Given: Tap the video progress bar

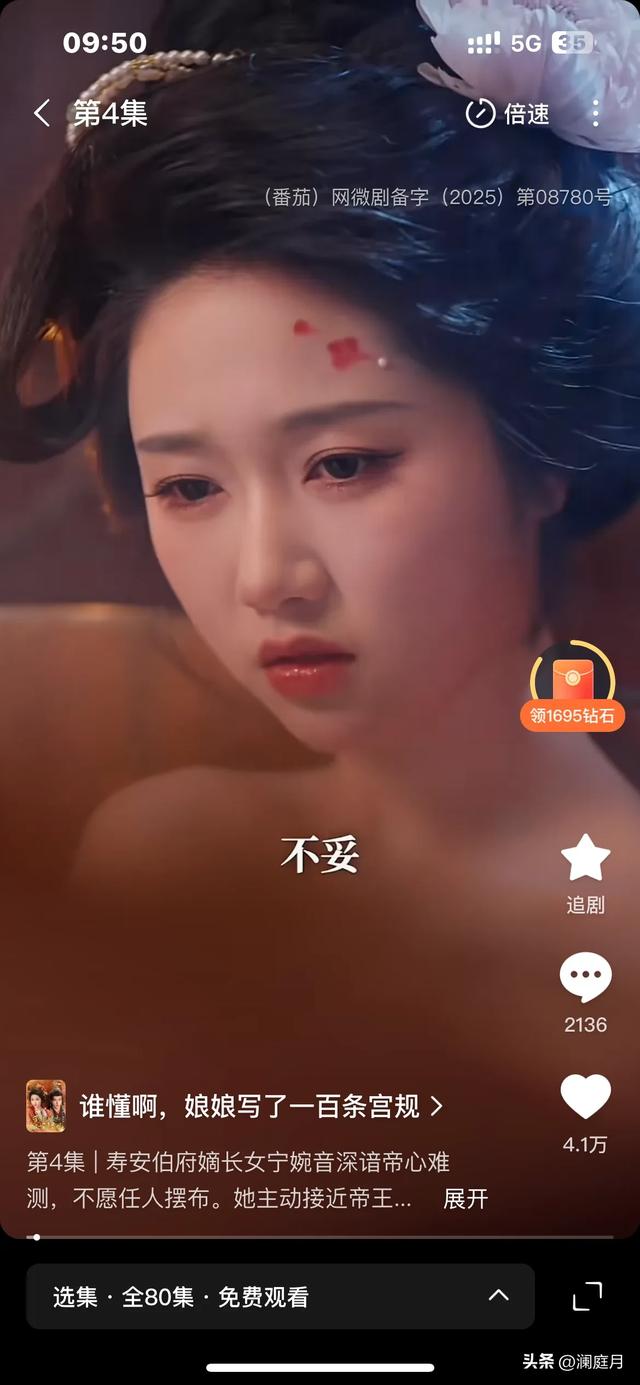Looking at the screenshot, I should 320,1237.
